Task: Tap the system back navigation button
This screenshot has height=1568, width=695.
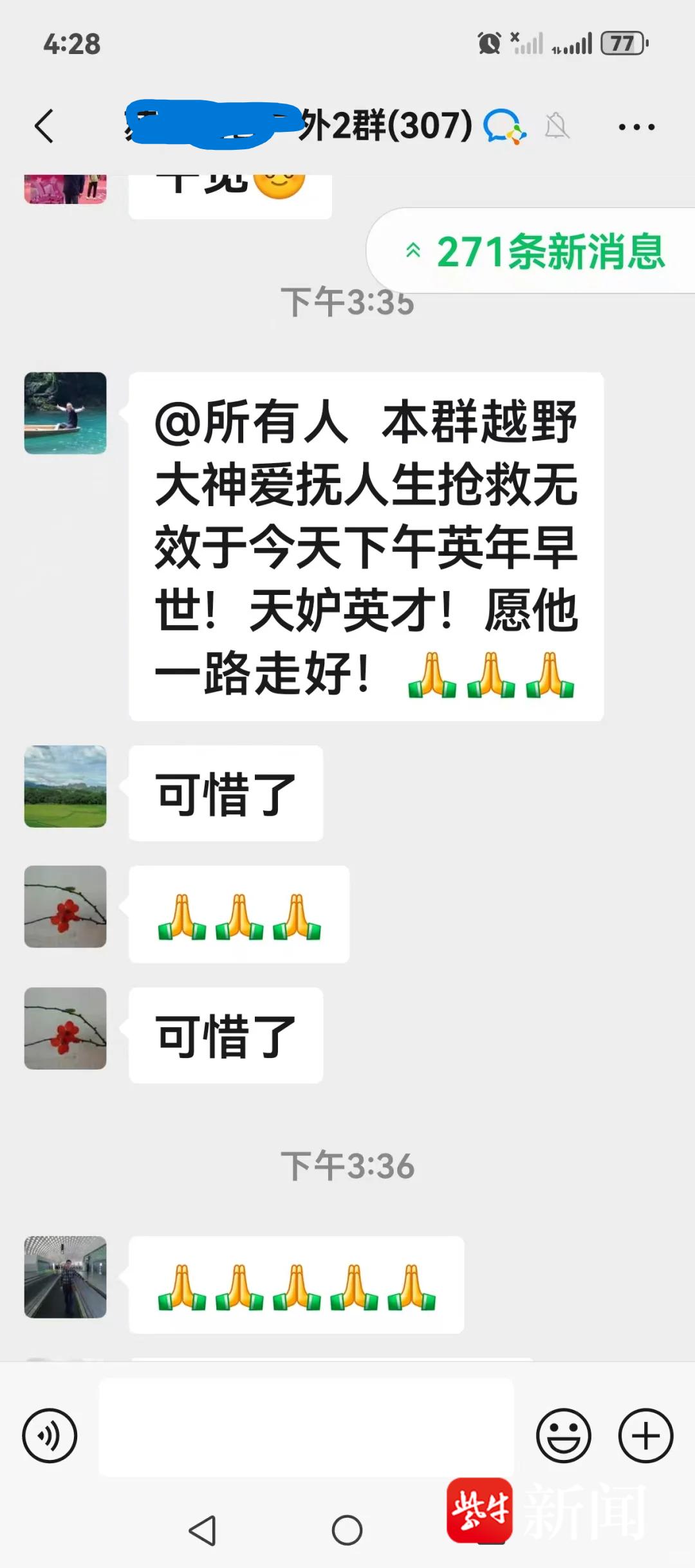Action: [x=203, y=1530]
